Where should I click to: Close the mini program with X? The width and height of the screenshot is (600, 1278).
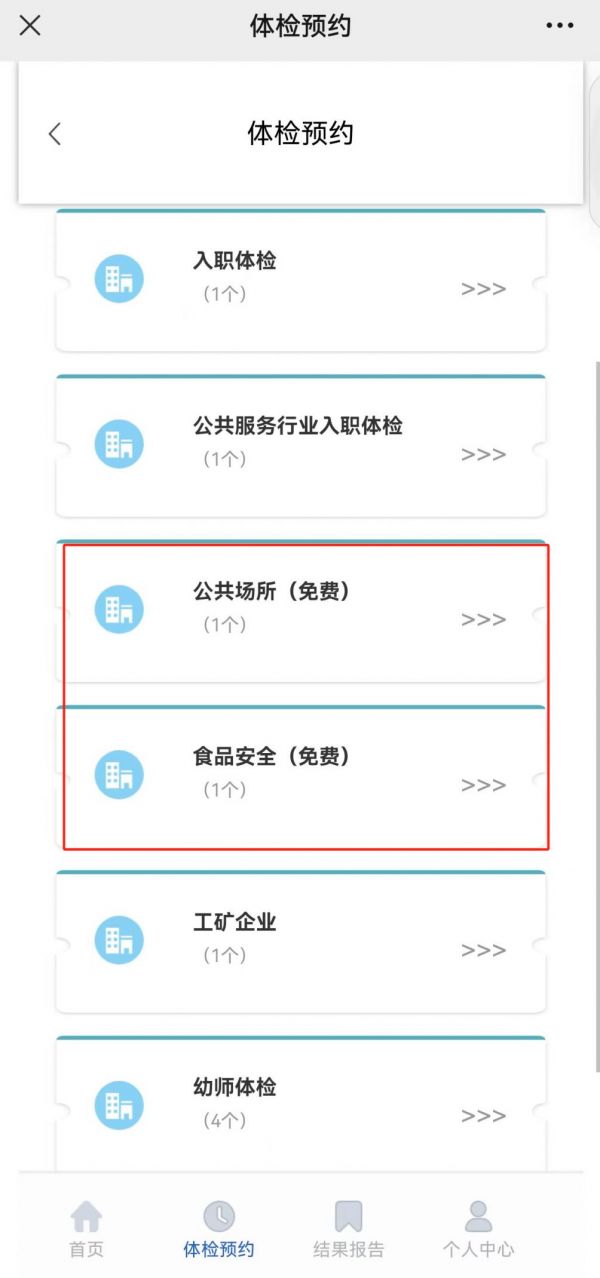(30, 26)
